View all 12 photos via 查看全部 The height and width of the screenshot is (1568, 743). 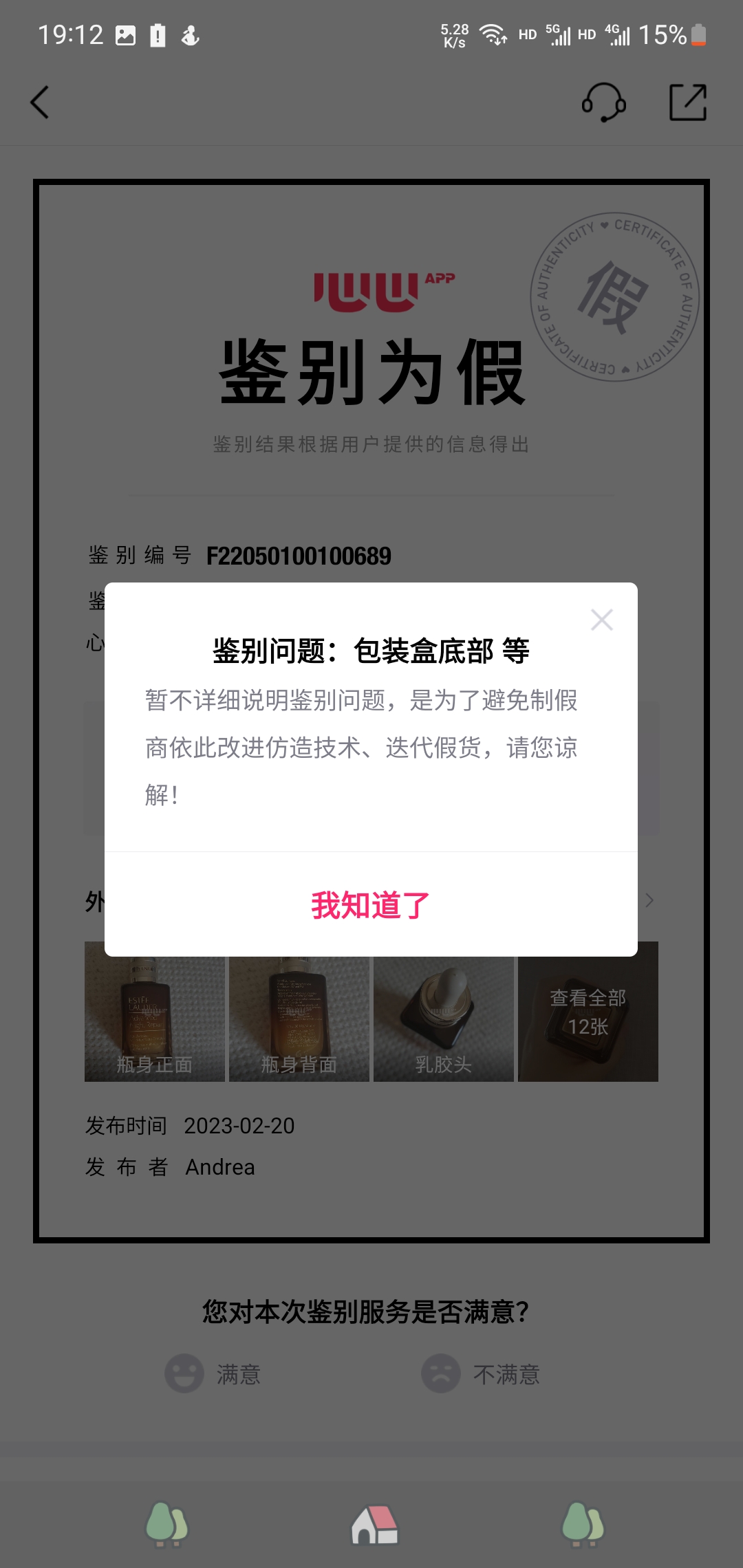click(x=588, y=1012)
